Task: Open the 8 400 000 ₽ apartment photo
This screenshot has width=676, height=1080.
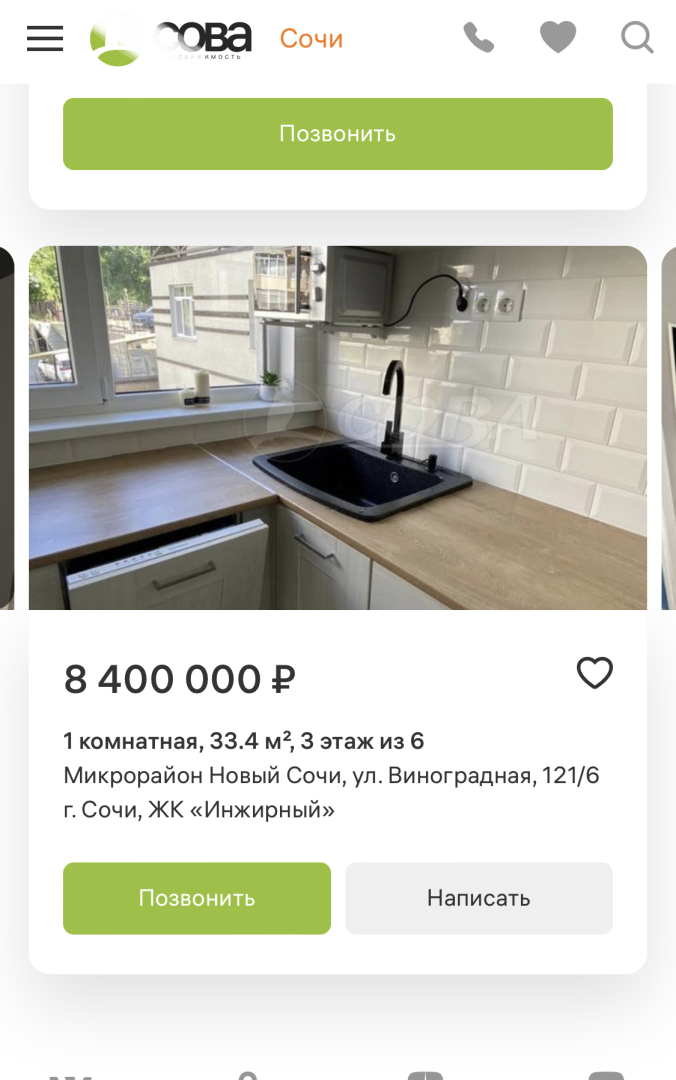Action: coord(337,427)
